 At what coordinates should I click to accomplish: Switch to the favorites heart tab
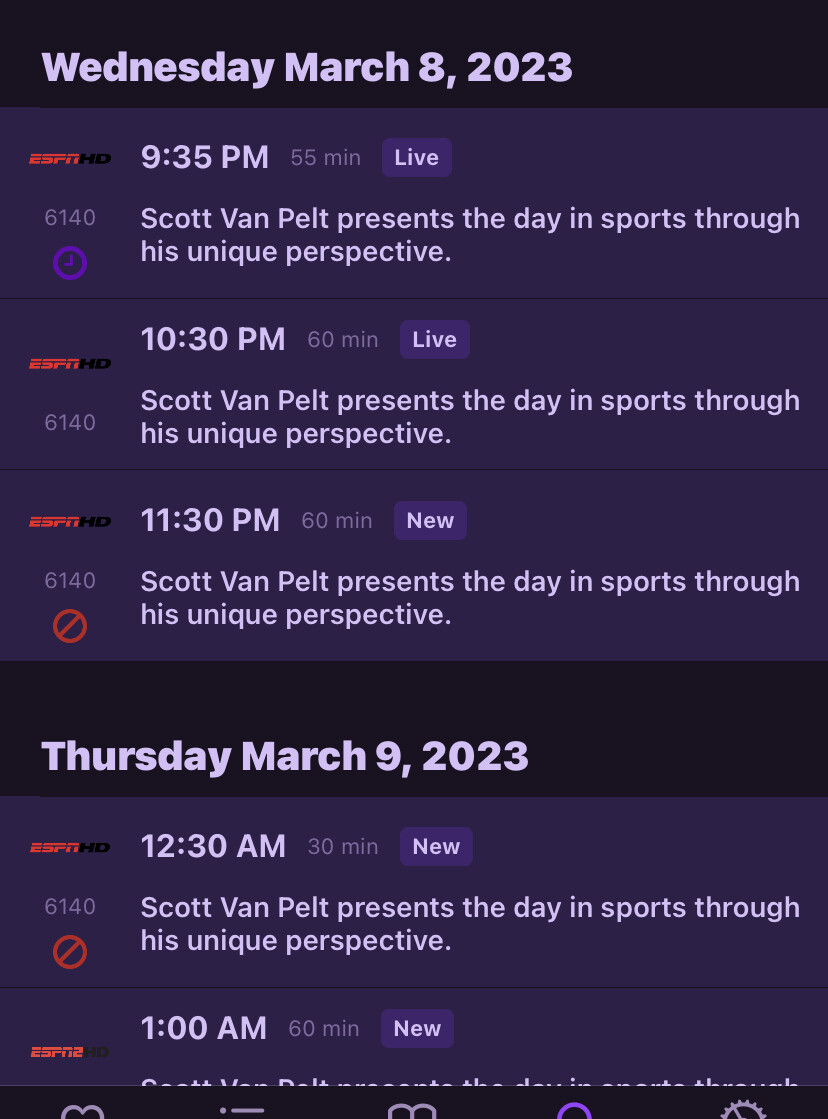click(82, 1108)
